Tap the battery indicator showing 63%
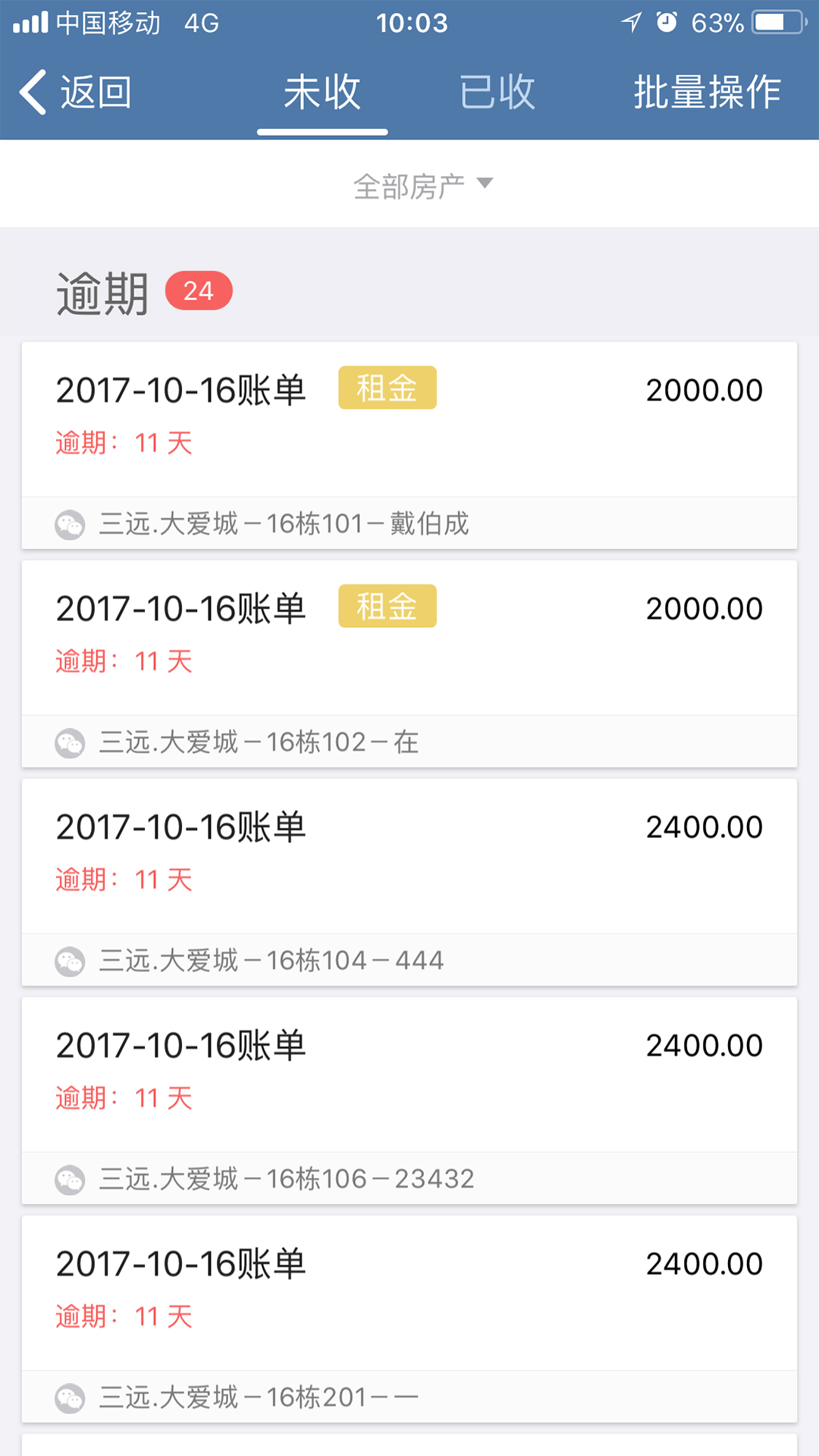 click(776, 23)
